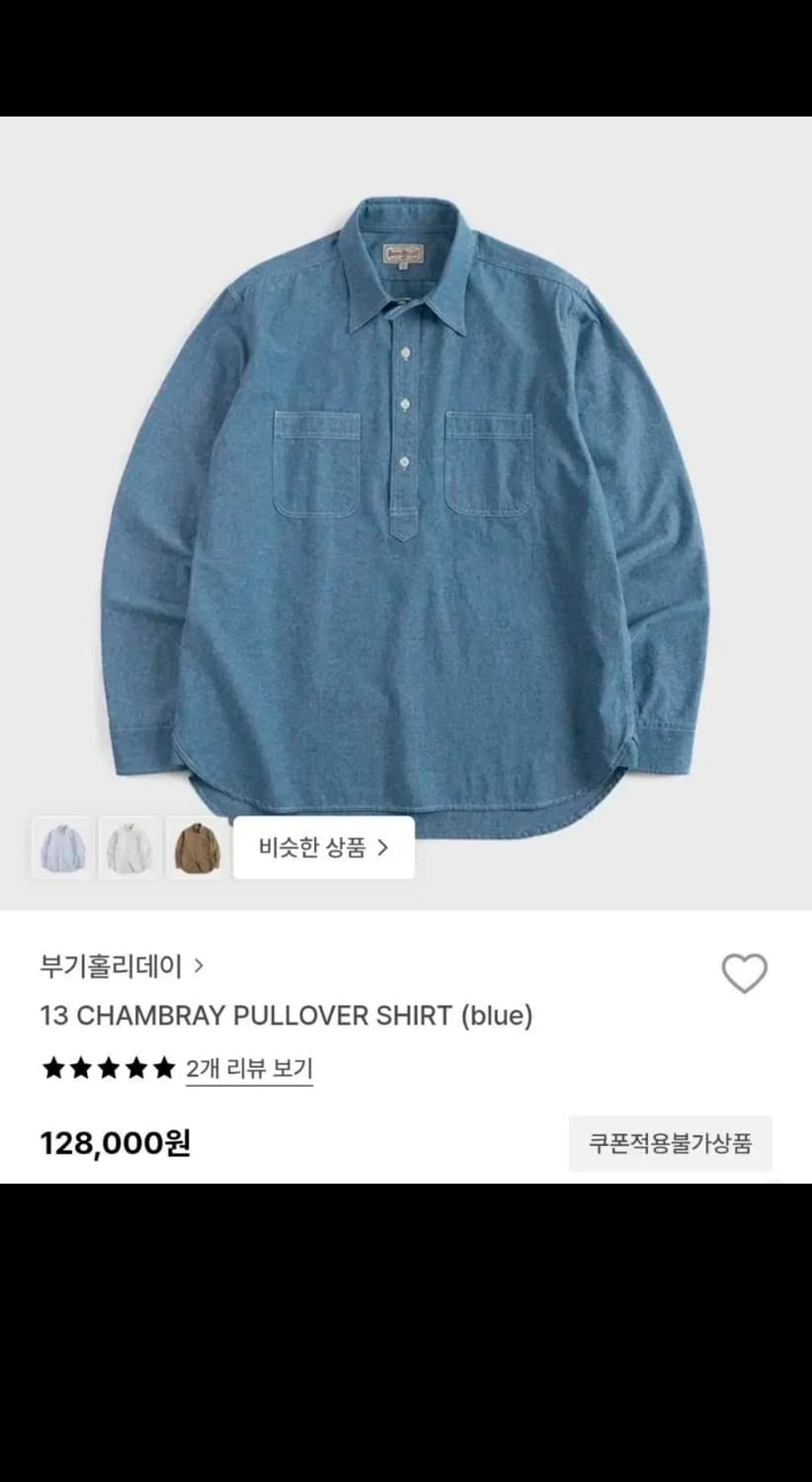Tap the 128,000원 price text
Viewport: 812px width, 1482px height.
pos(114,1143)
